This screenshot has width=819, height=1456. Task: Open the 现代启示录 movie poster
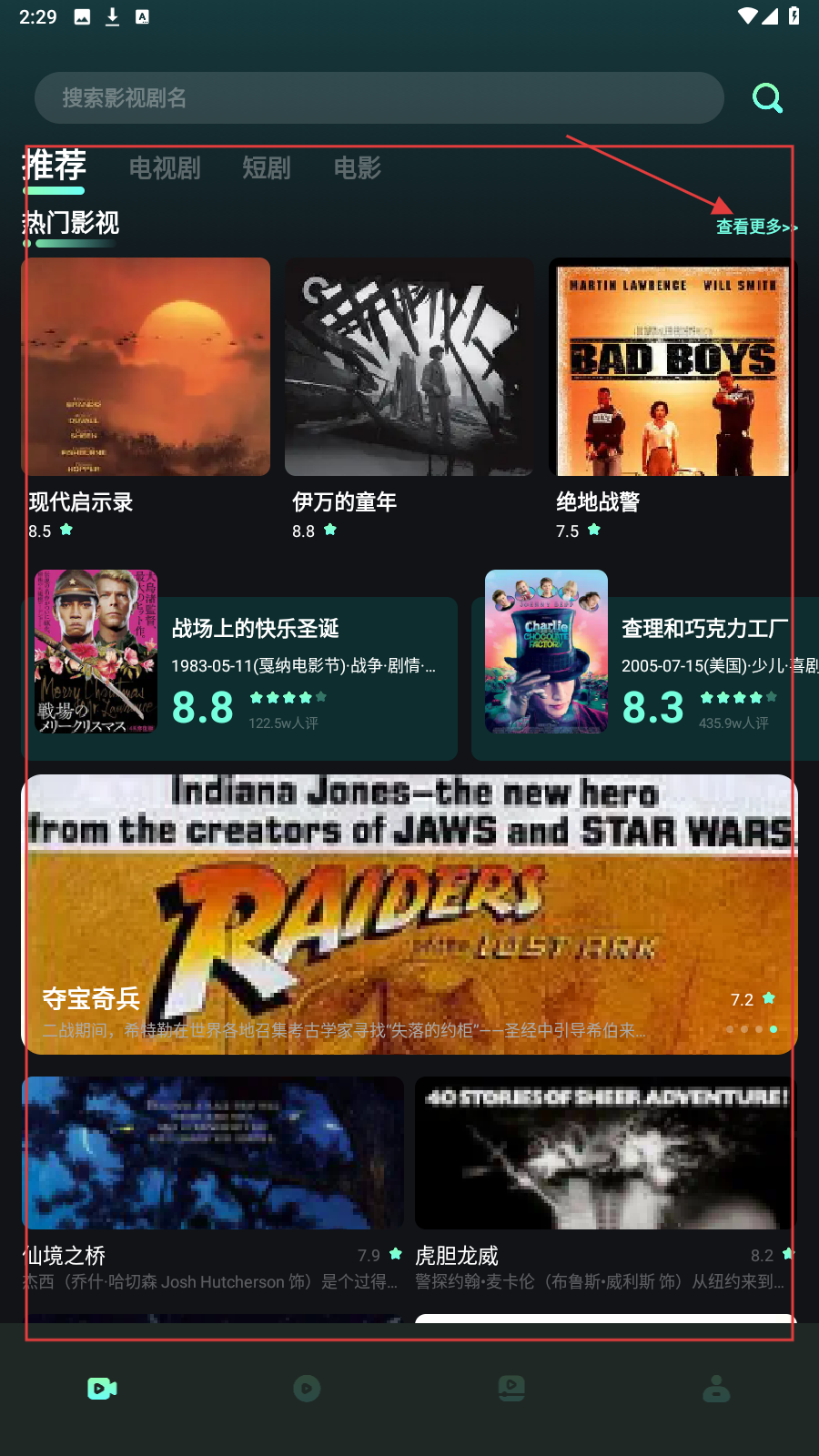tap(146, 367)
